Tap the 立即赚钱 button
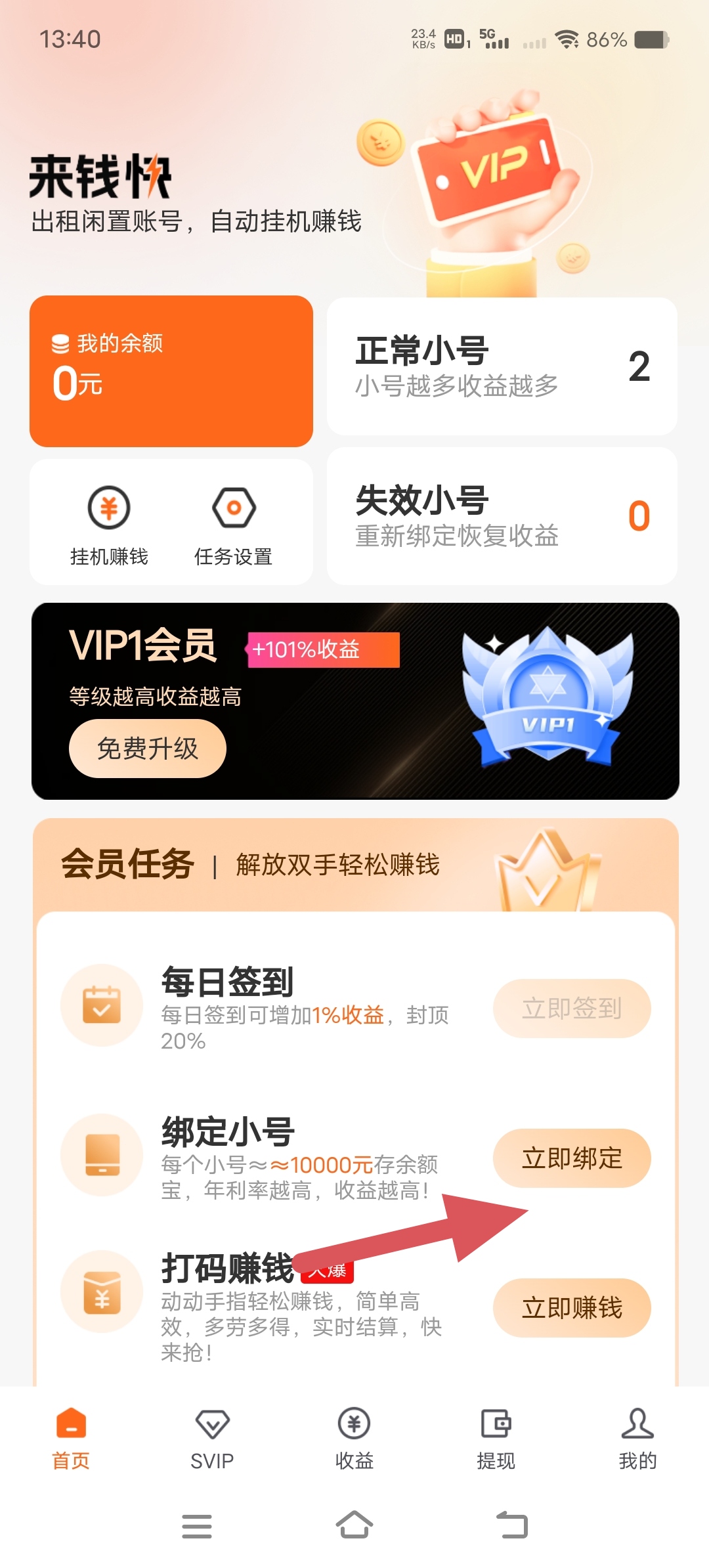This screenshot has height=1568, width=709. [x=571, y=1307]
